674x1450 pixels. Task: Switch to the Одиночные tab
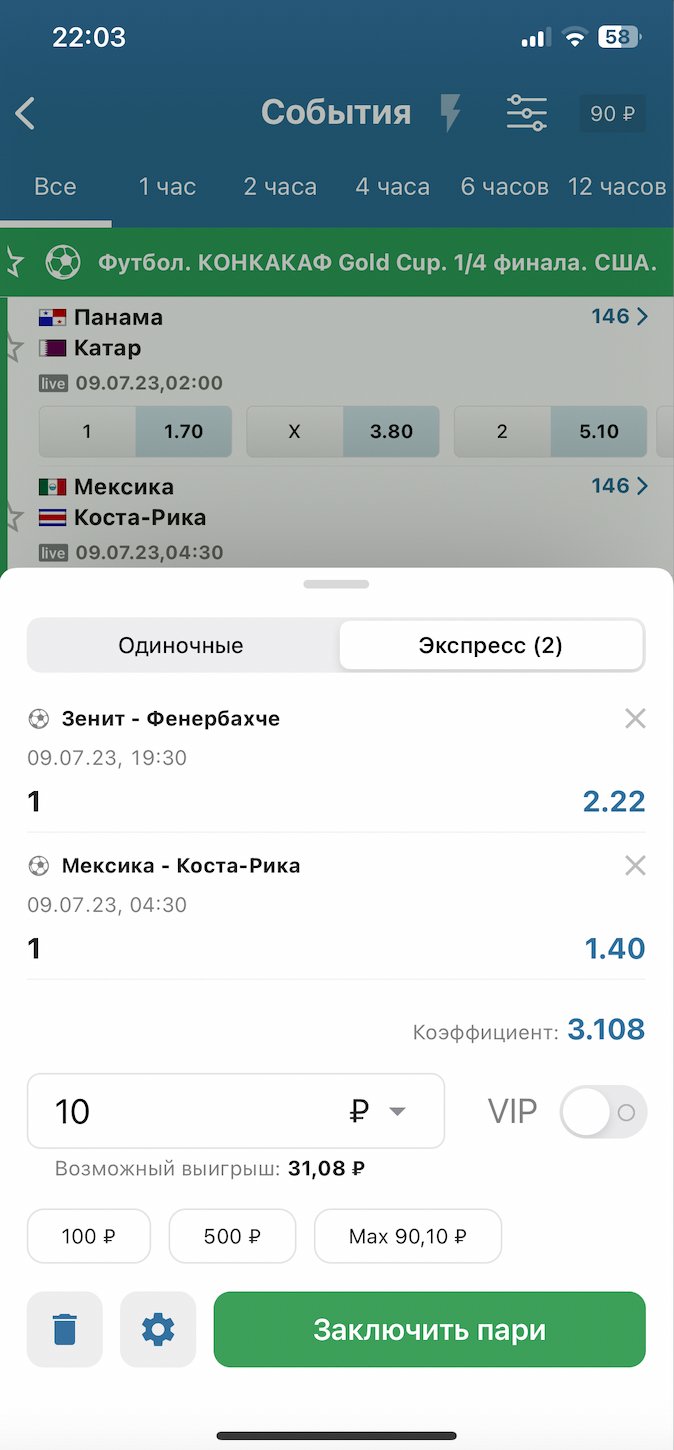[181, 646]
